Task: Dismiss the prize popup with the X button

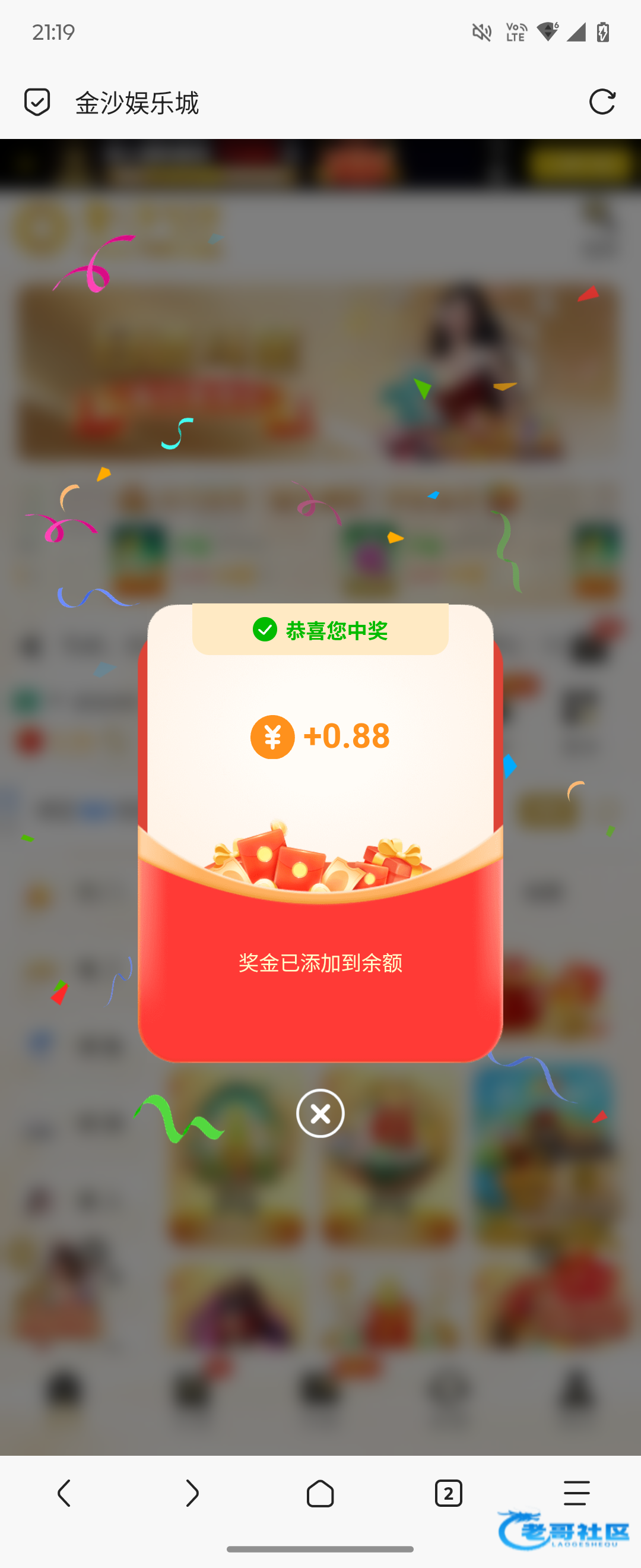Action: tap(320, 1113)
